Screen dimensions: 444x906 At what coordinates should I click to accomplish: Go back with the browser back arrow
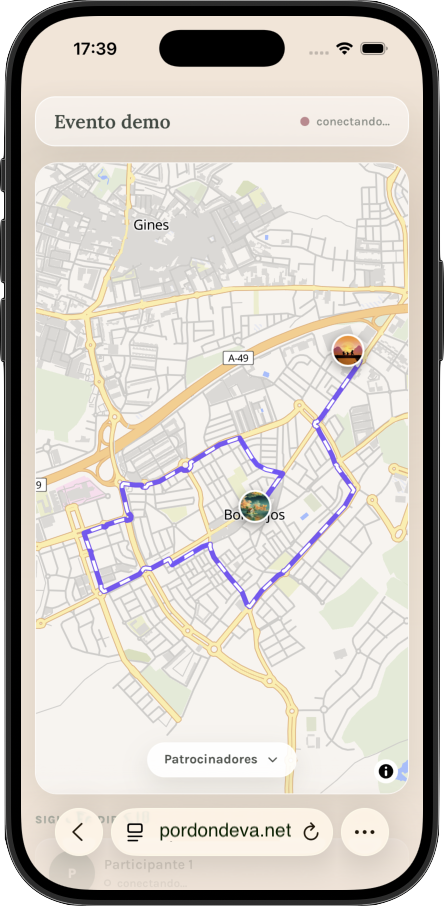coord(79,832)
